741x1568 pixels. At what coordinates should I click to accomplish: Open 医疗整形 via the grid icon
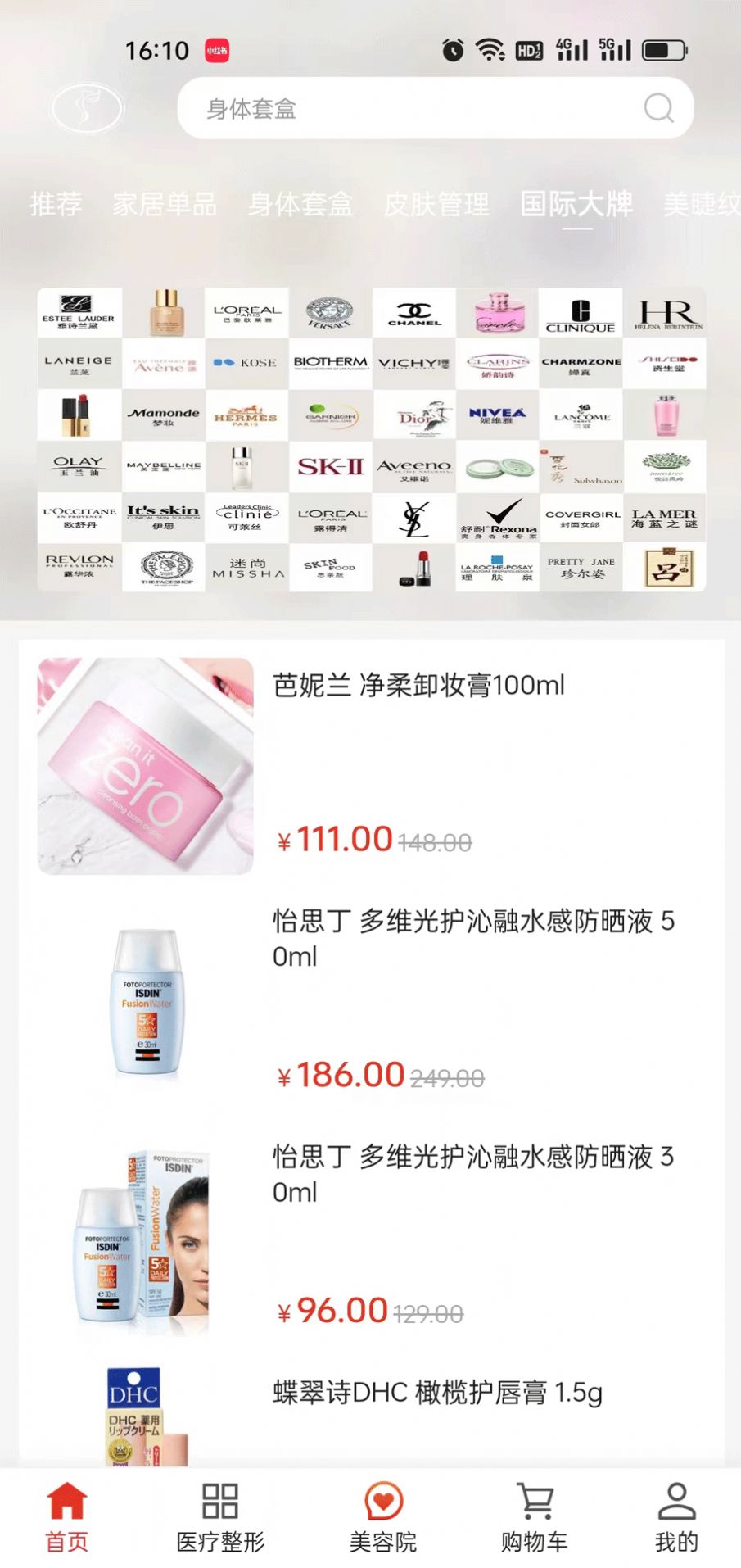pos(216,1514)
